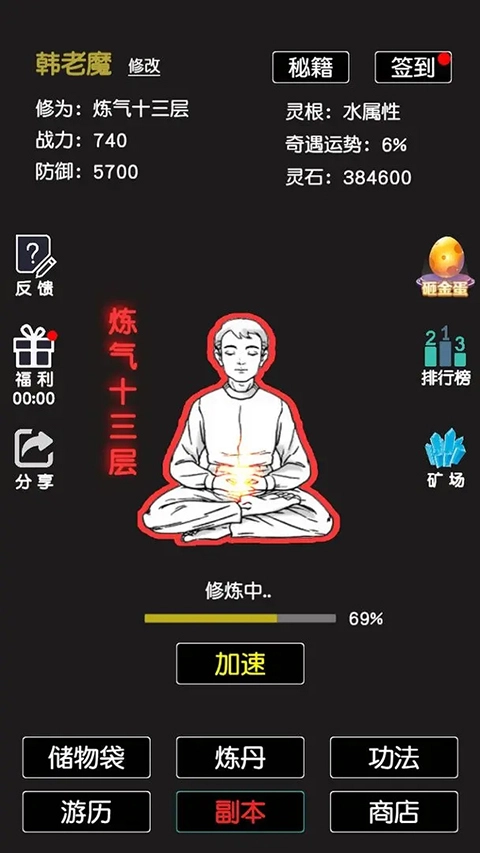Share the game via 分享 icon
The height and width of the screenshot is (853, 480).
34,459
